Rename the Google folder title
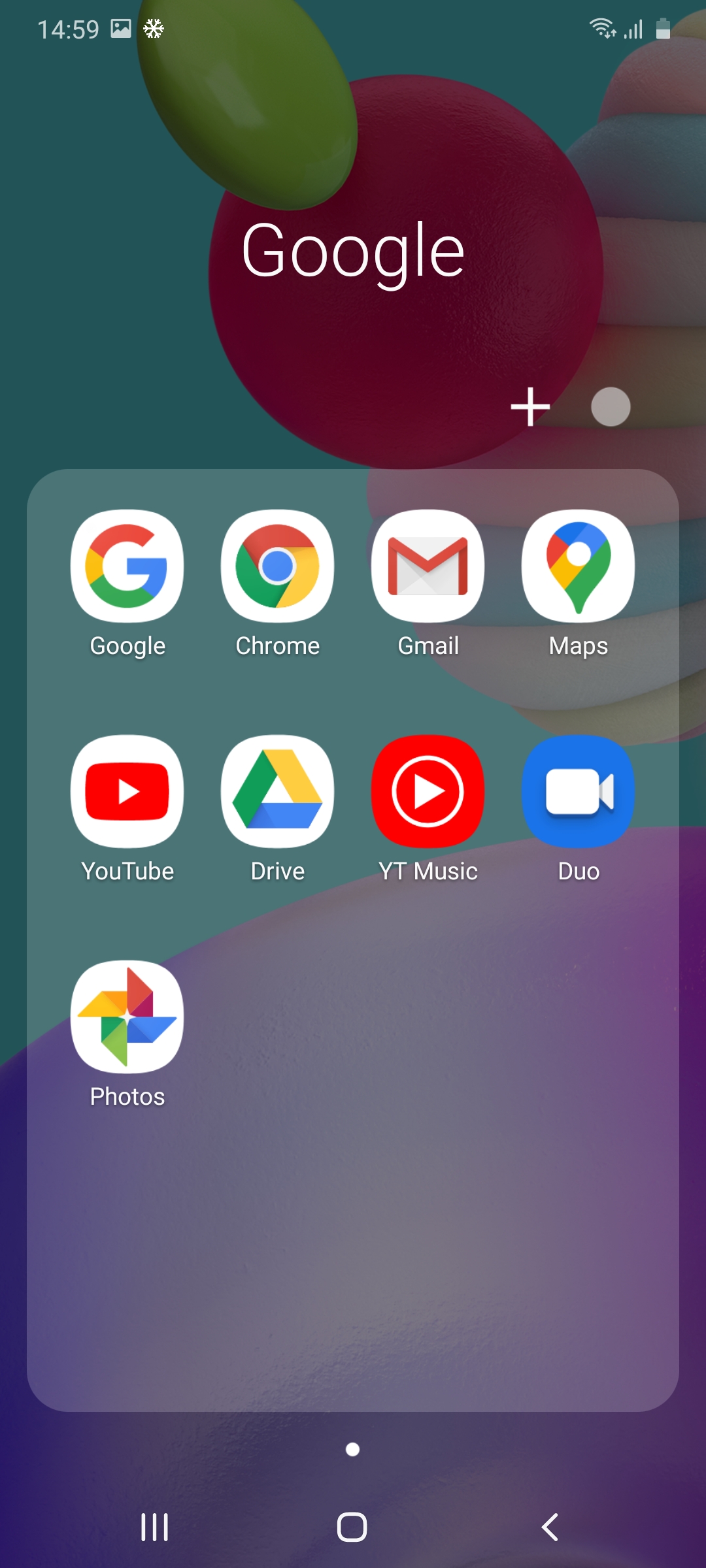706x1568 pixels. point(353,252)
